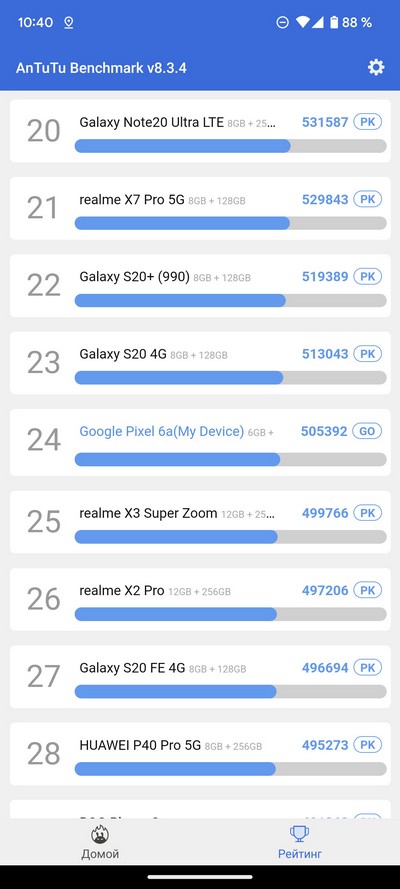Tap PK button for Galaxy Note20 Ultra LTE
The image size is (400, 889).
click(368, 122)
